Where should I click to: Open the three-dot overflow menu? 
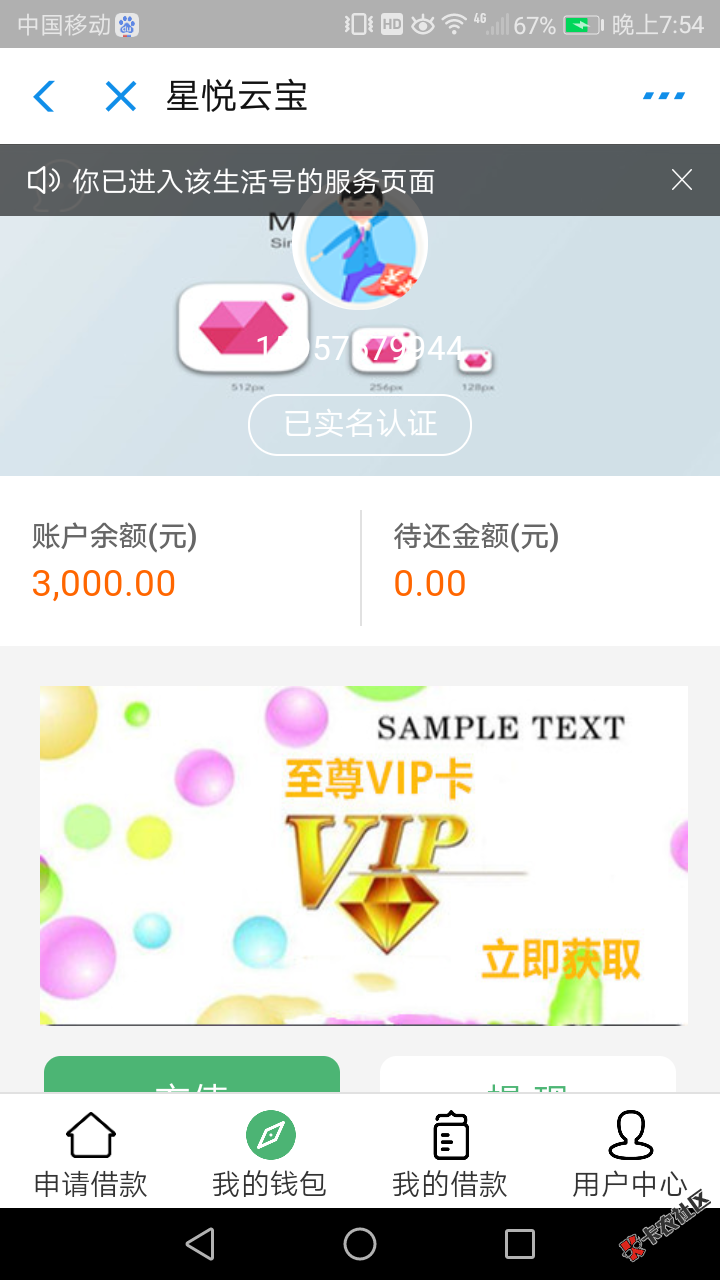coord(664,96)
